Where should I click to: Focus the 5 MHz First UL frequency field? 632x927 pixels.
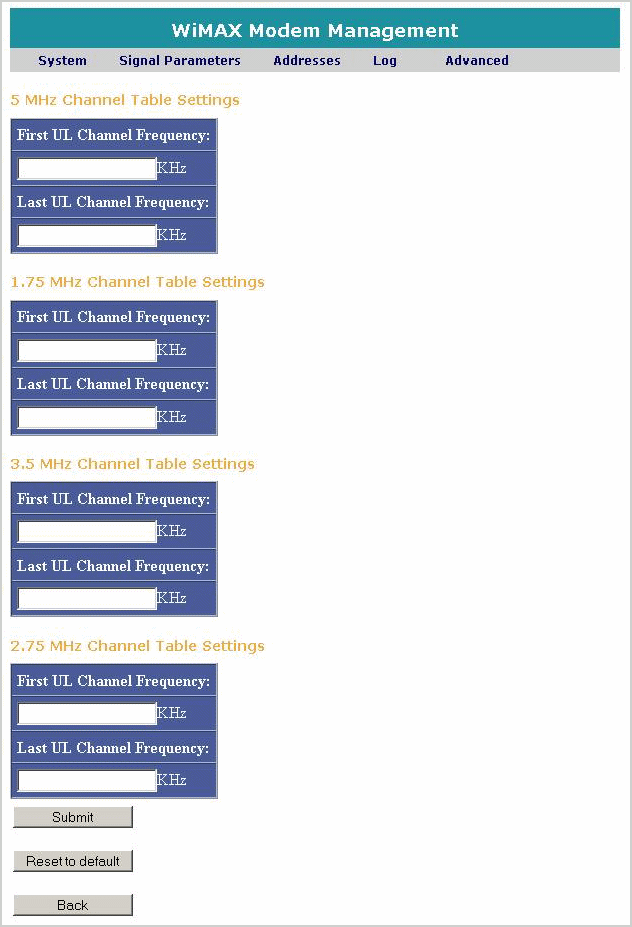click(x=87, y=168)
